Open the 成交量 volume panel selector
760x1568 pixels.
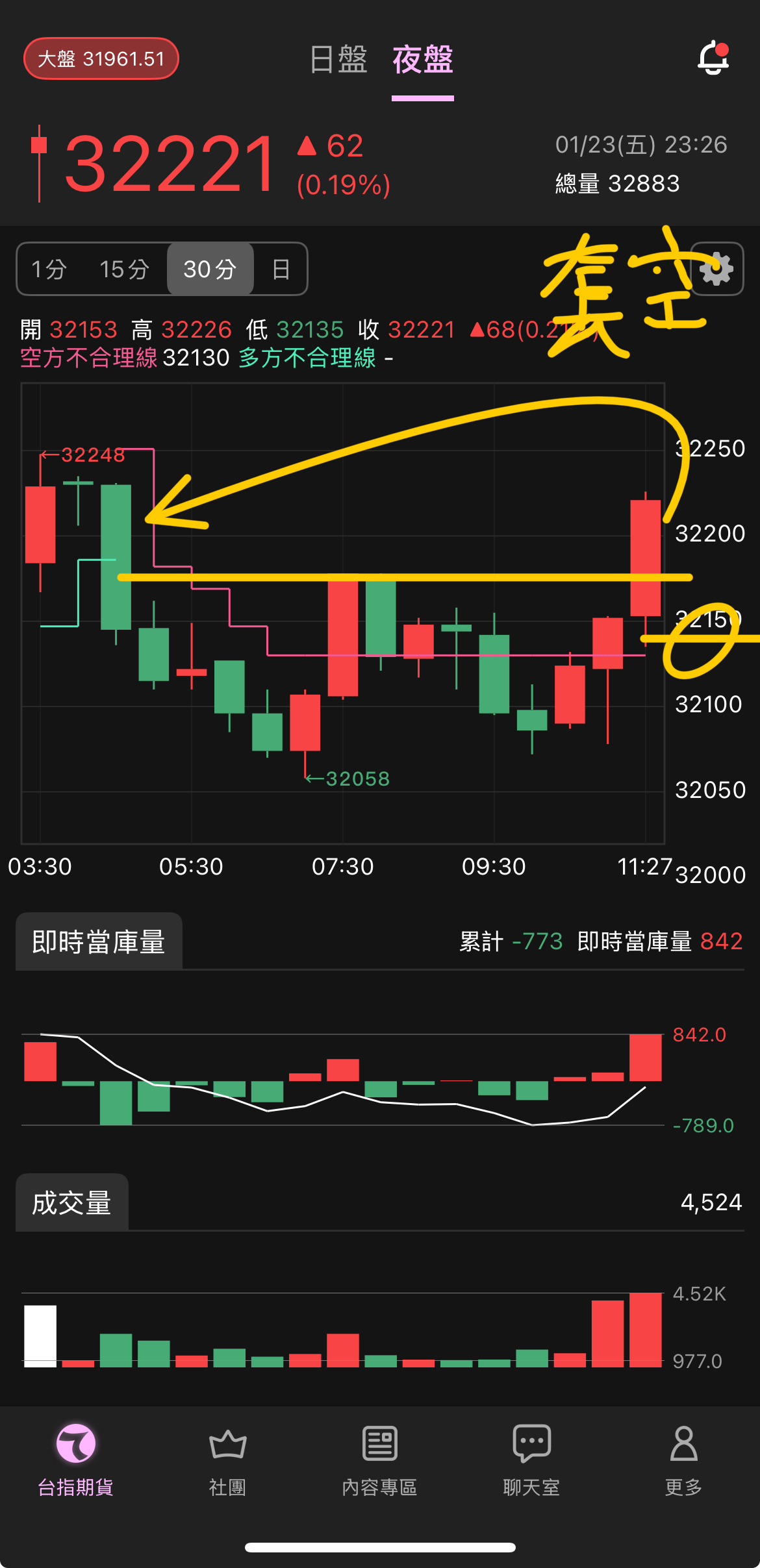tap(71, 1202)
